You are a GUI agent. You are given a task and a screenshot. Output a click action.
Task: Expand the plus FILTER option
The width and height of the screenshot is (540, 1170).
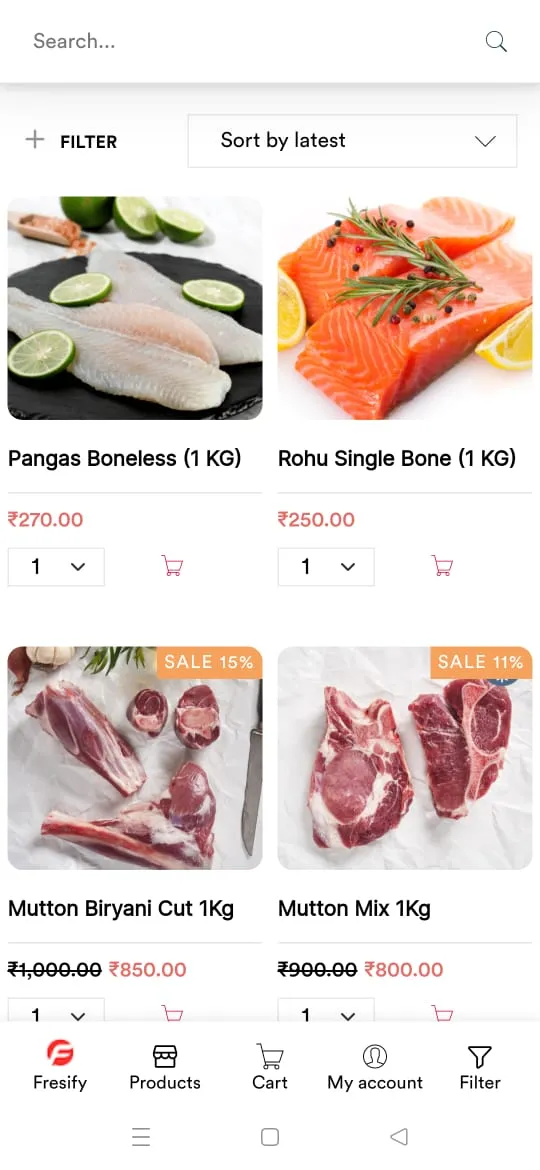point(72,141)
